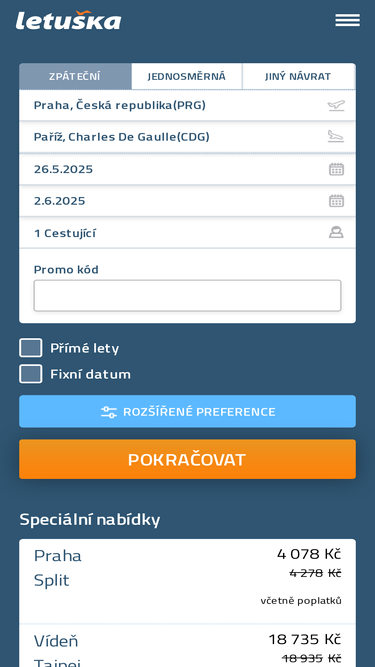
Task: Open departure date 26.5.2025 picker
Action: pyautogui.click(x=188, y=169)
